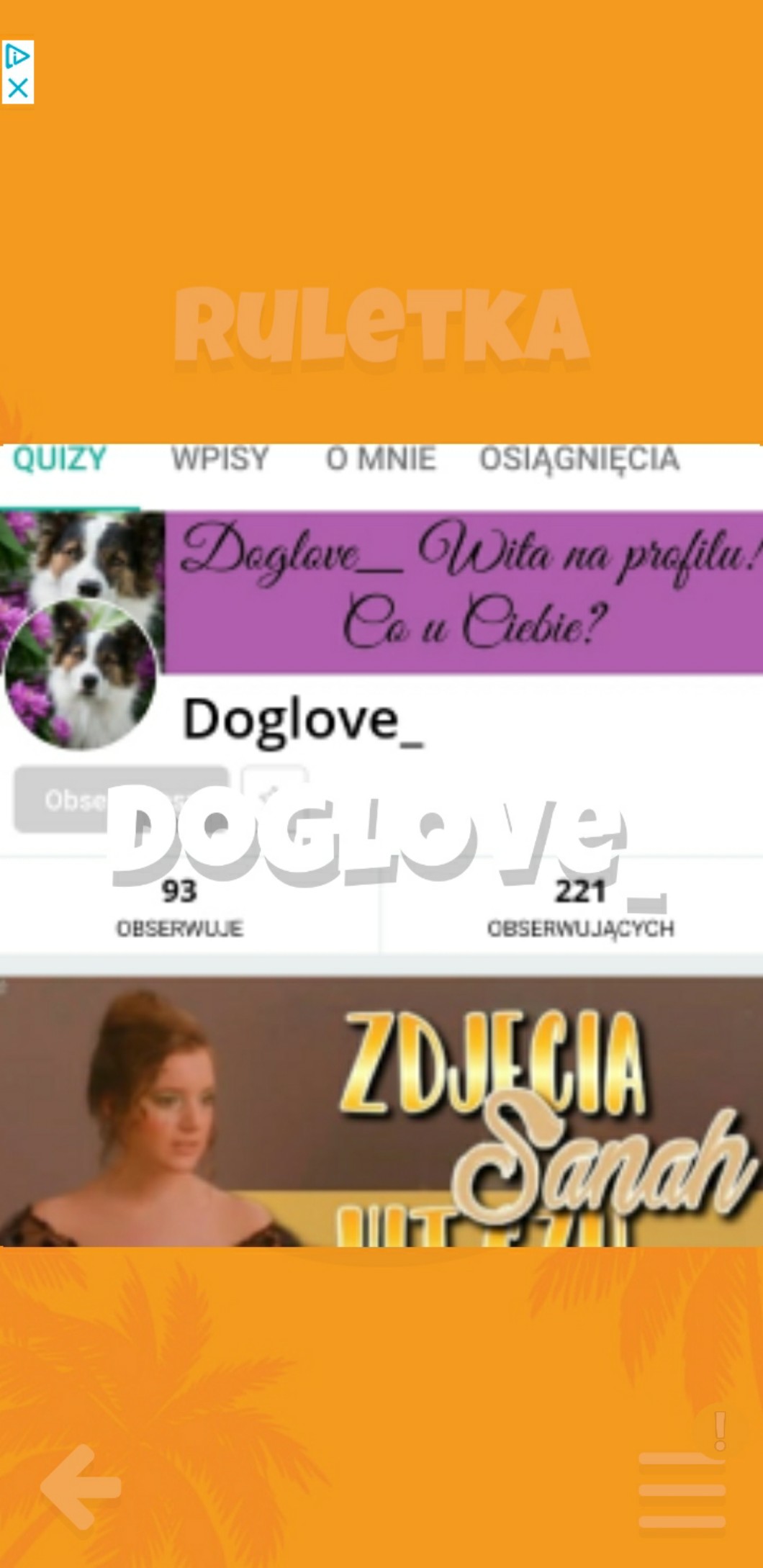763x1568 pixels.
Task: Open the hamburger menu
Action: coord(682,1490)
